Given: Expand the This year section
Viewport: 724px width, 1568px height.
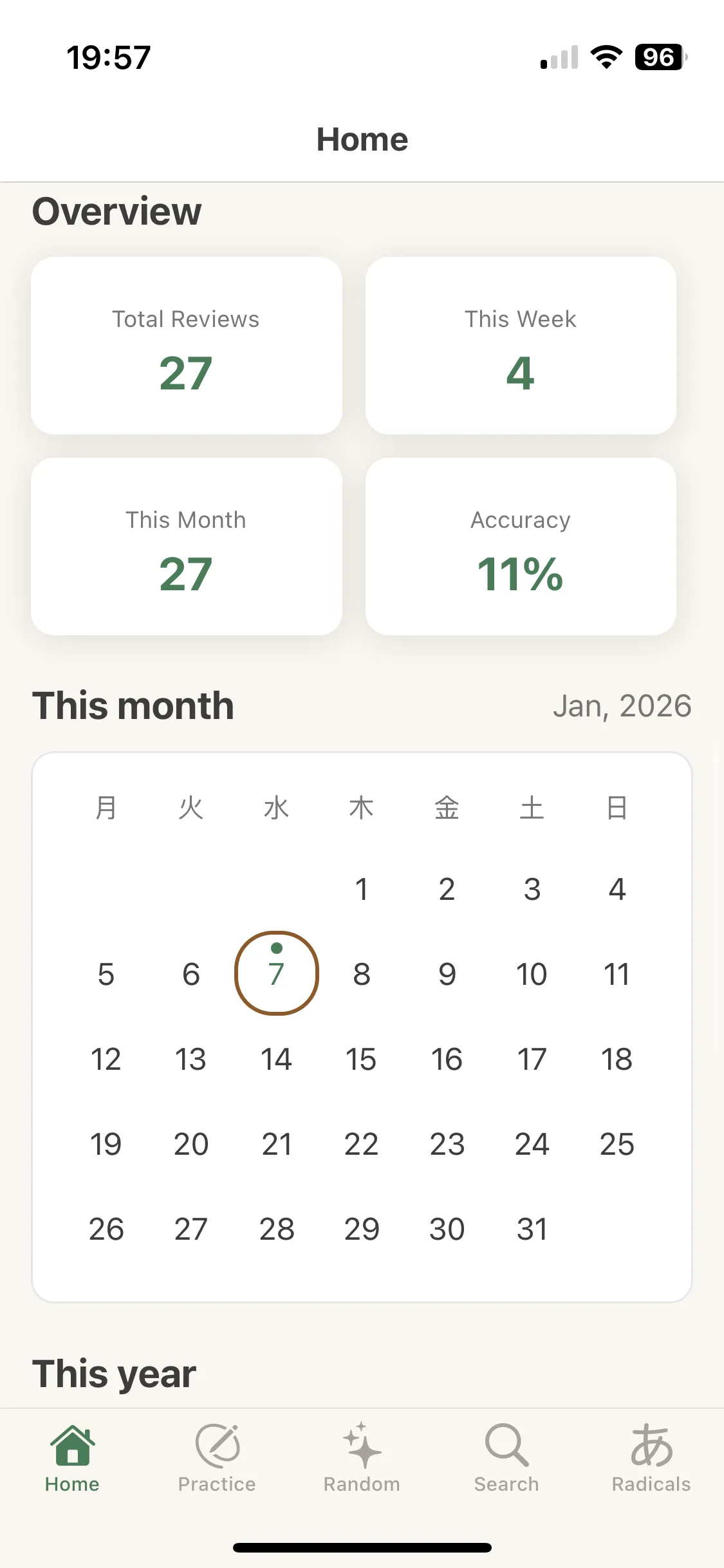Looking at the screenshot, I should pyautogui.click(x=114, y=1373).
